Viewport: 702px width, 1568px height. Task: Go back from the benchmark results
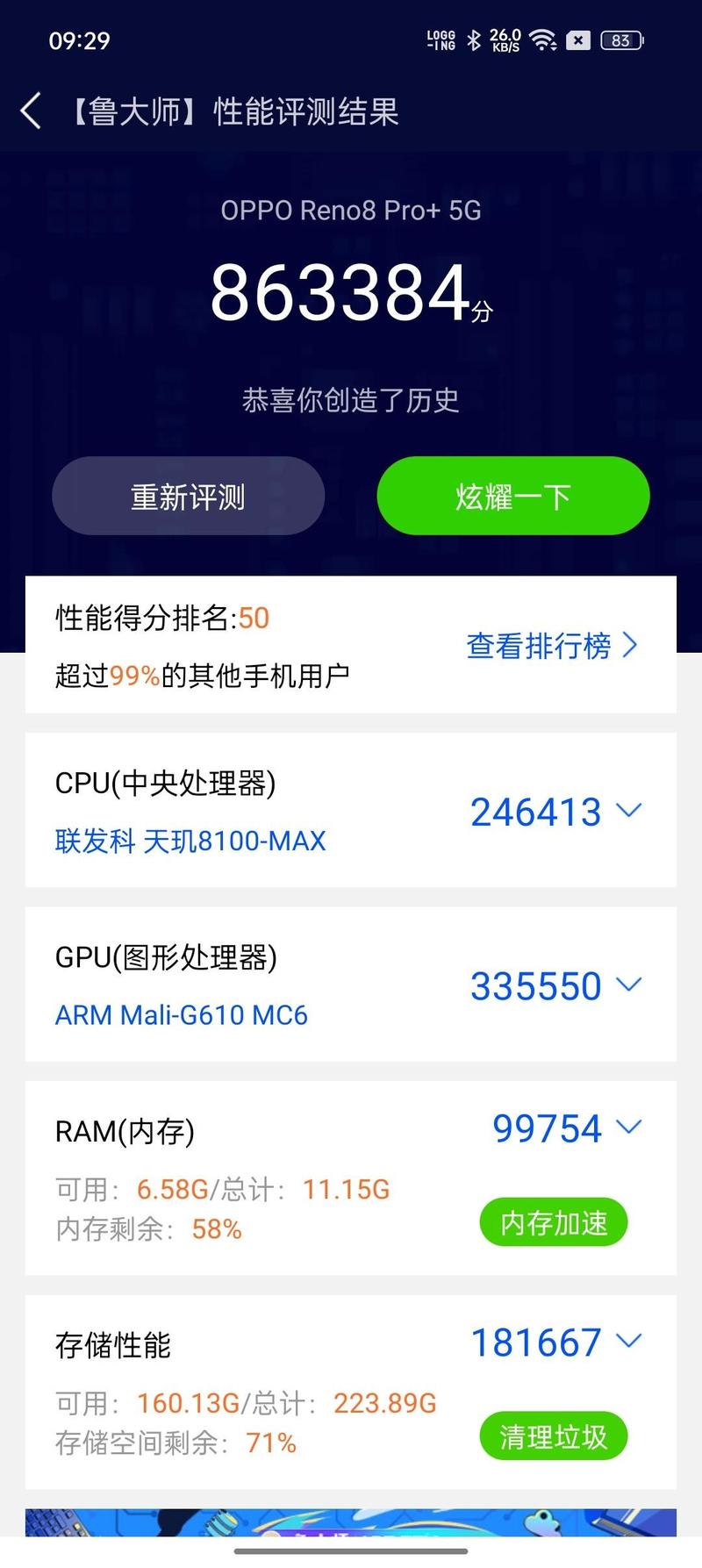point(31,111)
